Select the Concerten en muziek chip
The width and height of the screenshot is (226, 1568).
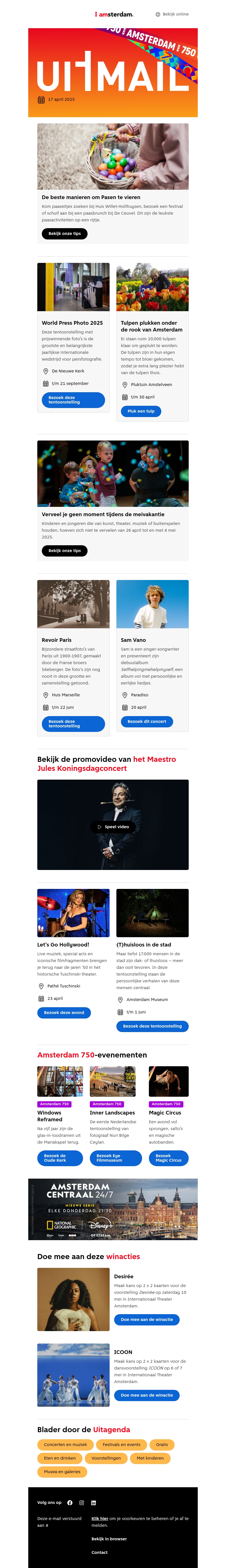(65, 1444)
